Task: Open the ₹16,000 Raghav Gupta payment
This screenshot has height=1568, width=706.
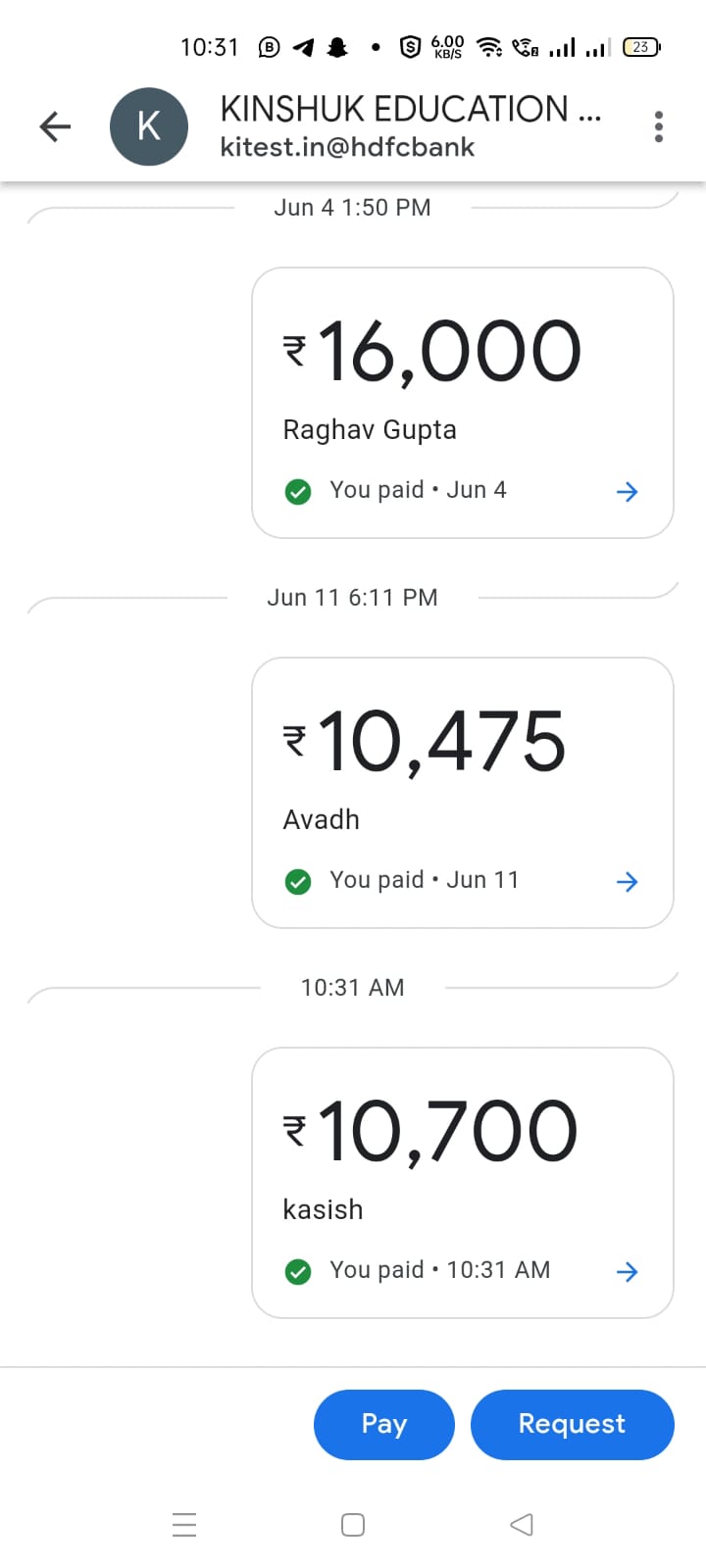Action: 463,403
